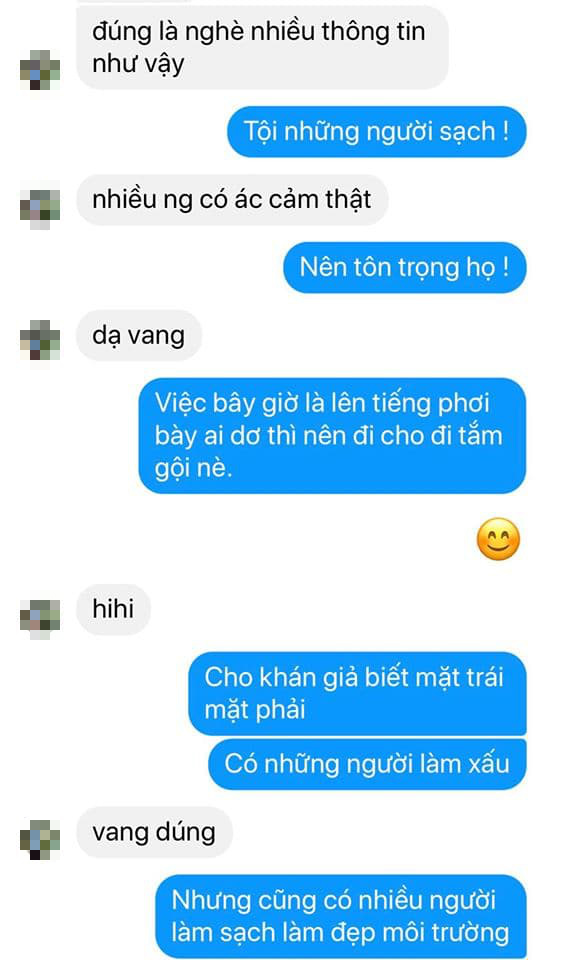Image resolution: width=562 pixels, height=960 pixels.
Task: Open sender's avatar beside the "hihi" message
Action: tap(40, 619)
